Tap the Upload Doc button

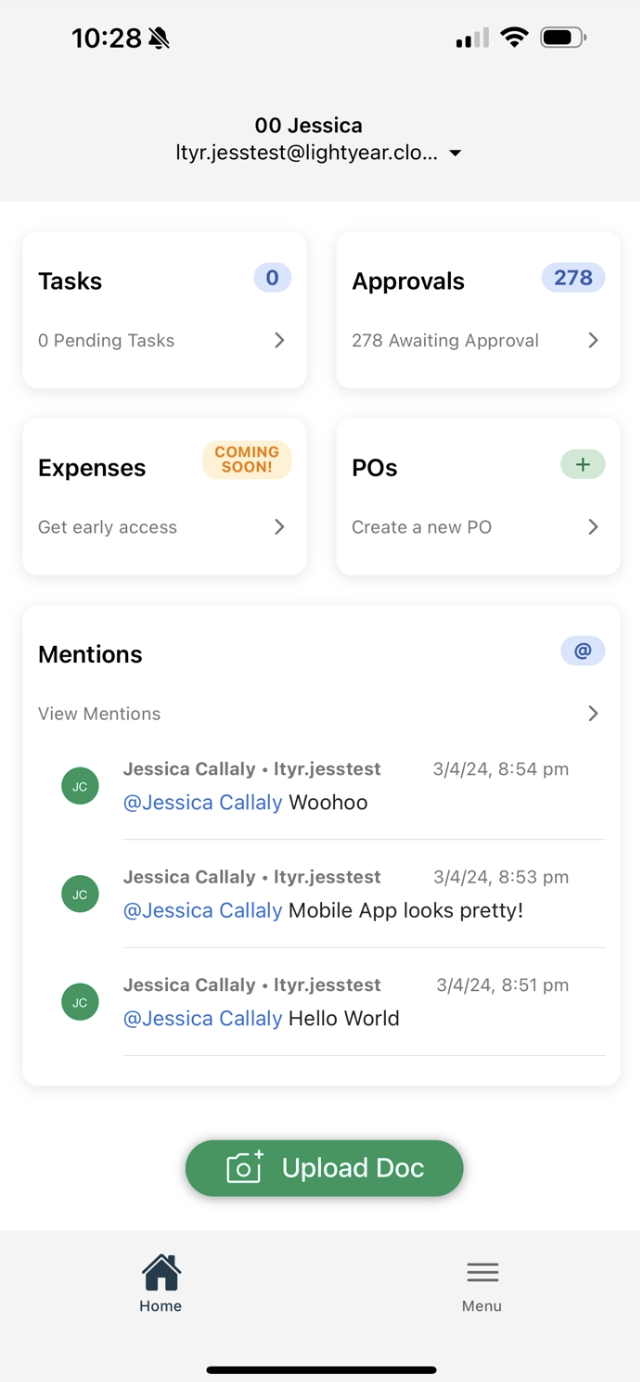coord(324,1168)
